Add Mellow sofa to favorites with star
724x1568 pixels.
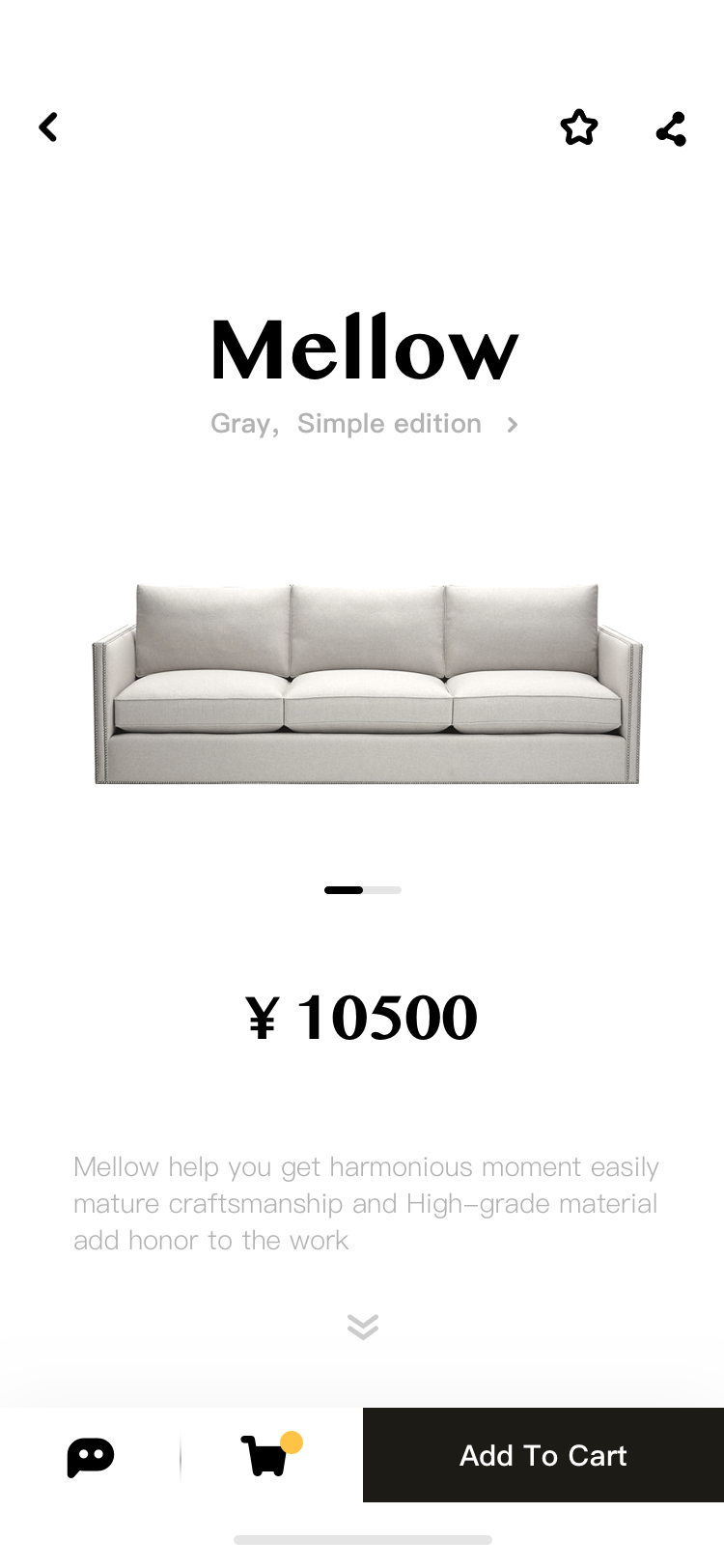(x=579, y=127)
